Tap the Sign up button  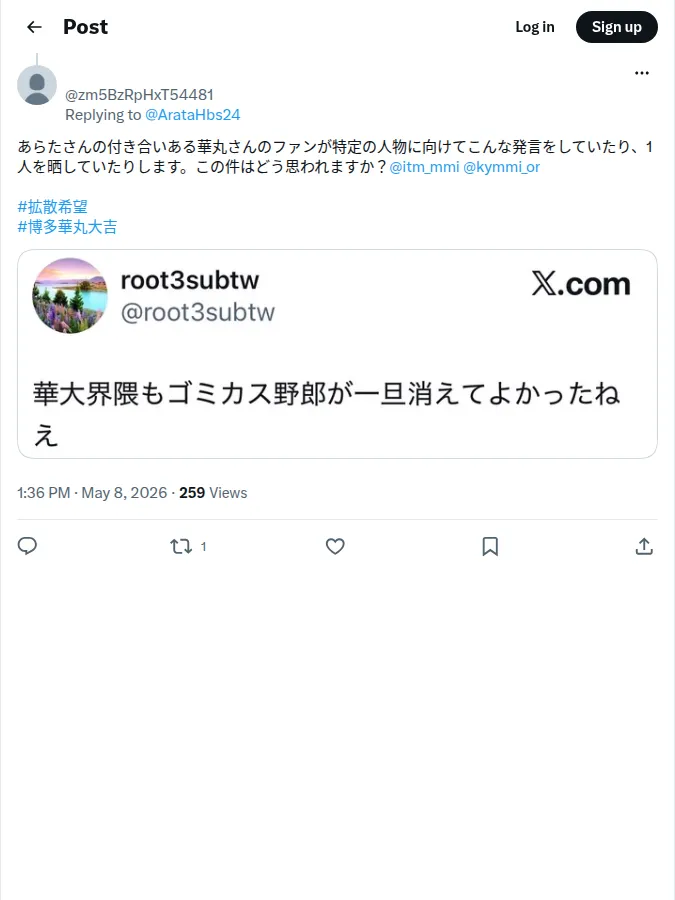616,27
